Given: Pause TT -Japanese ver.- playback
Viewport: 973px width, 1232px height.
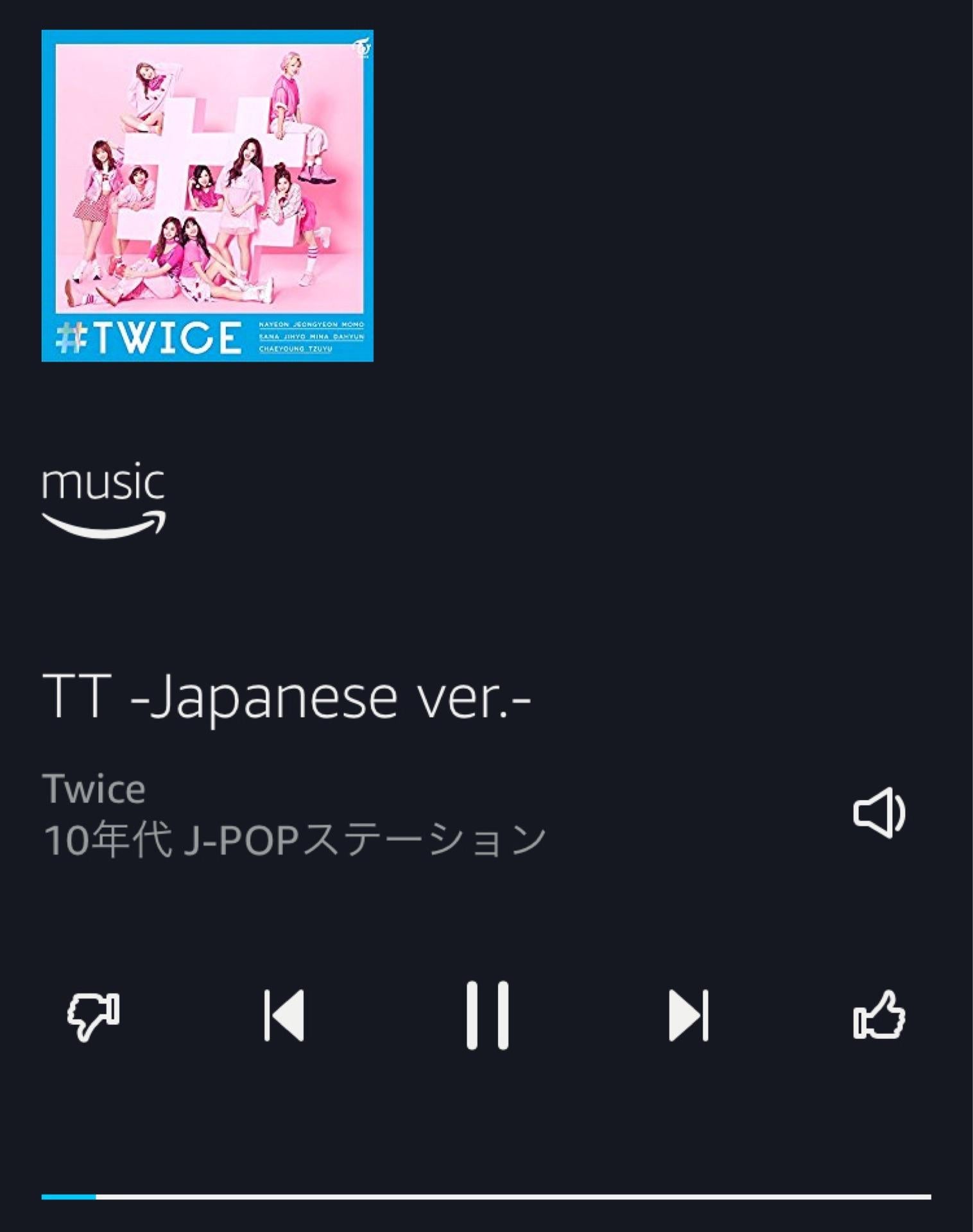Looking at the screenshot, I should point(487,1015).
